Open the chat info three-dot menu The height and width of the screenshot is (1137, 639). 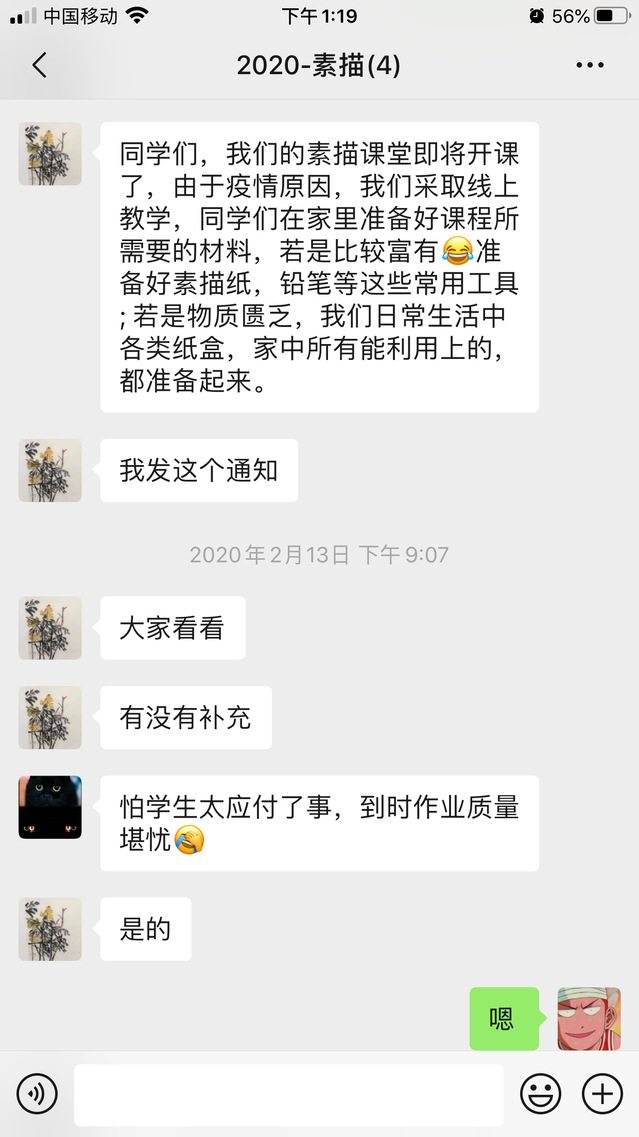(590, 66)
